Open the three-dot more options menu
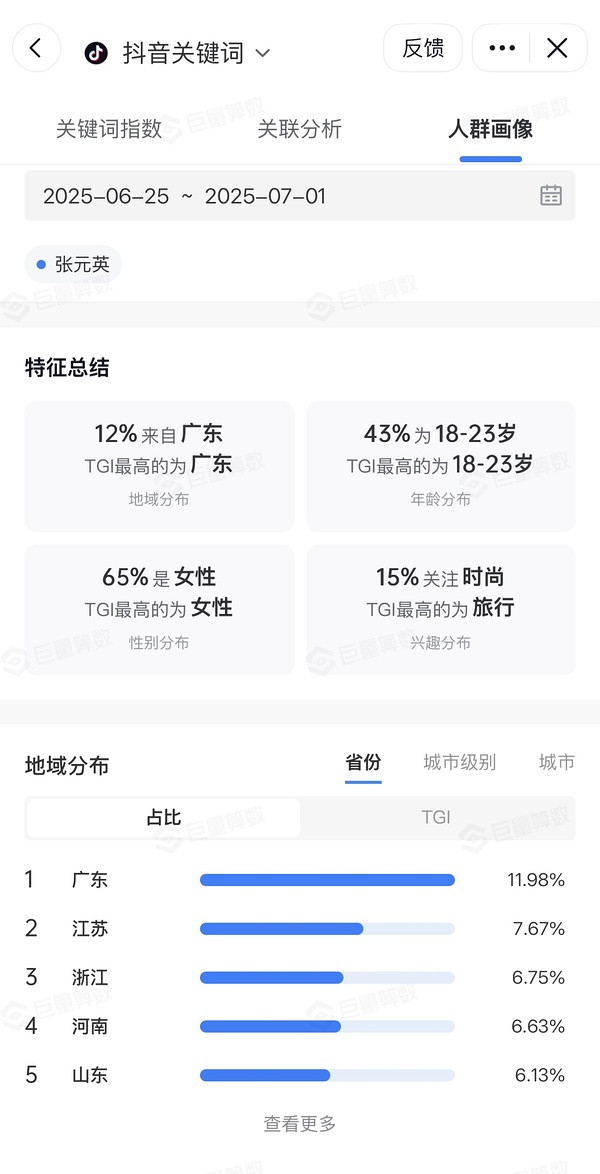The image size is (600, 1174). (501, 48)
